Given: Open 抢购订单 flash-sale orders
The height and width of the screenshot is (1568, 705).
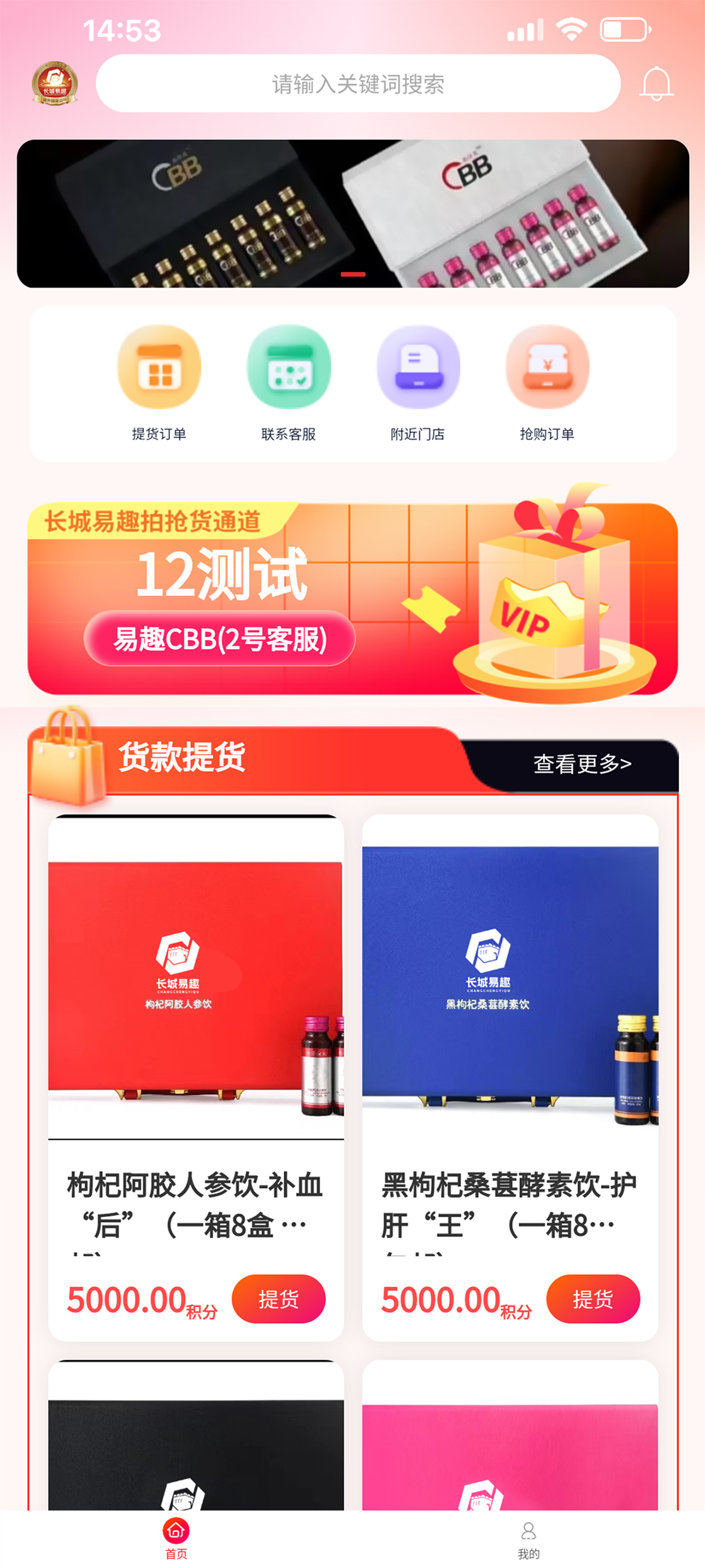Looking at the screenshot, I should click(x=547, y=382).
